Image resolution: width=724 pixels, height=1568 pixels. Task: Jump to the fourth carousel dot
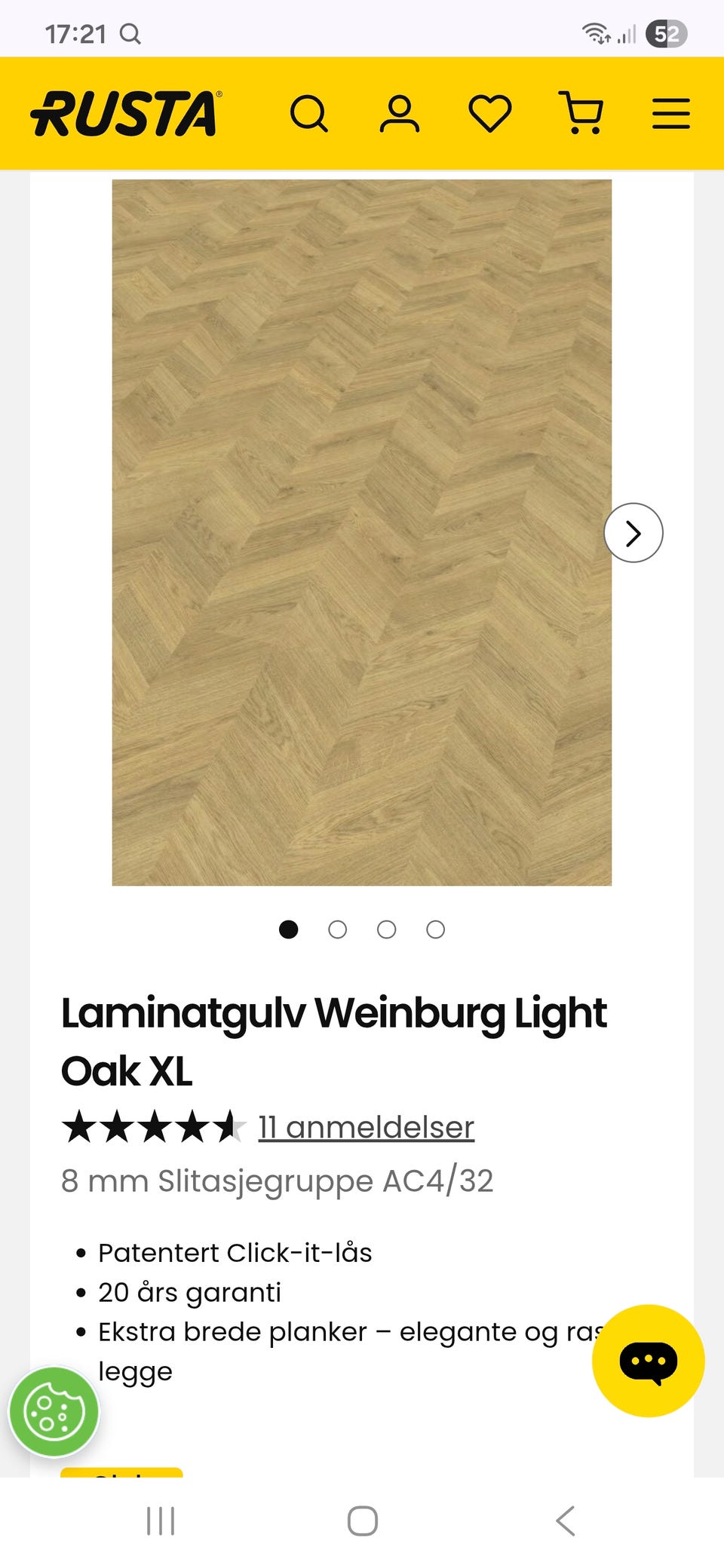pos(434,929)
